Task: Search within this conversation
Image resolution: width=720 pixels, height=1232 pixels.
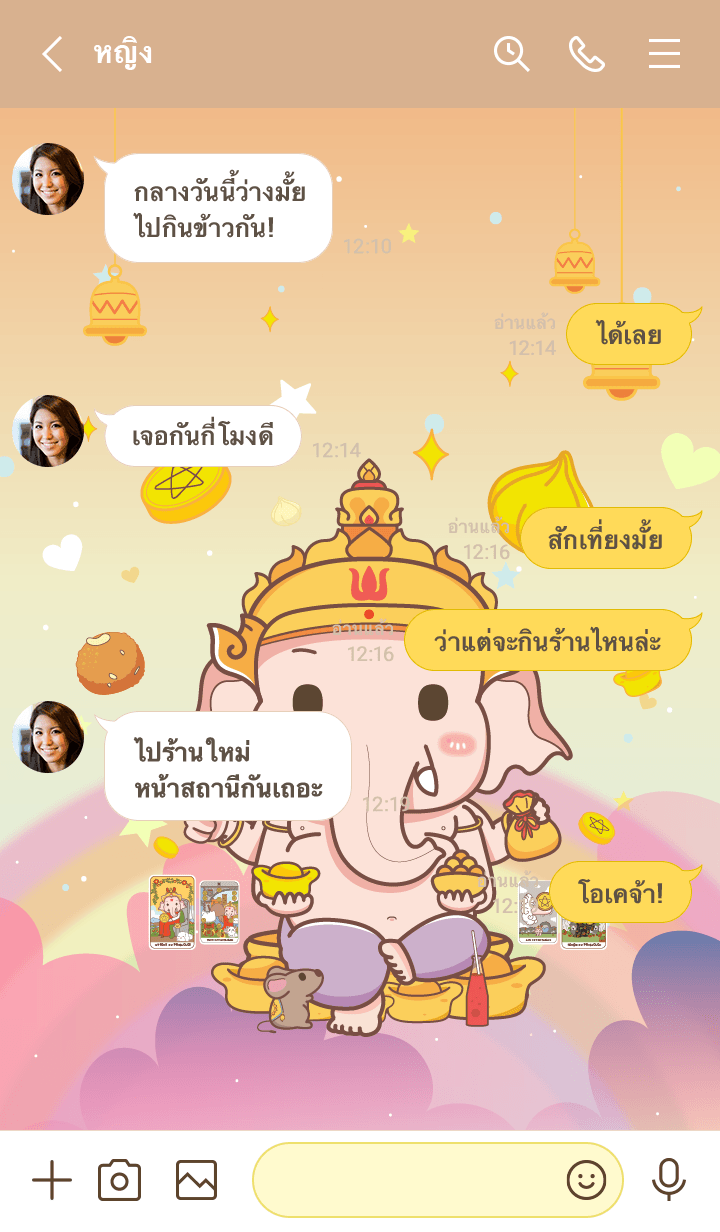Action: tap(511, 54)
